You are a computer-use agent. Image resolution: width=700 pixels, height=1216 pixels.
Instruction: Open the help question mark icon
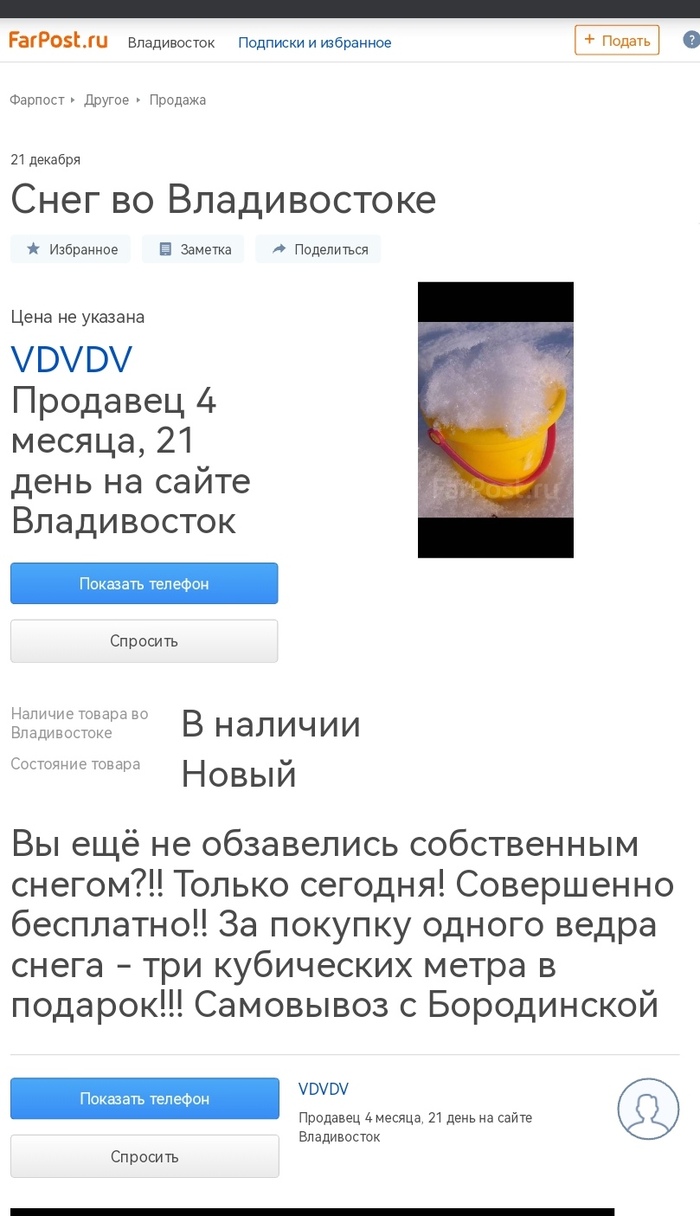[x=691, y=40]
